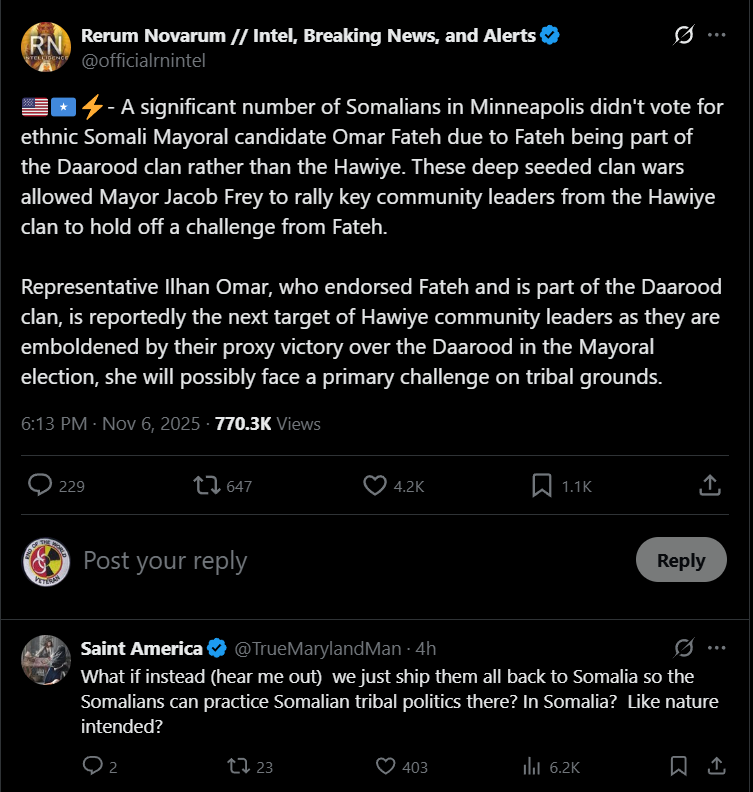753x792 pixels.
Task: Share the Rerum Novarum post
Action: point(709,485)
